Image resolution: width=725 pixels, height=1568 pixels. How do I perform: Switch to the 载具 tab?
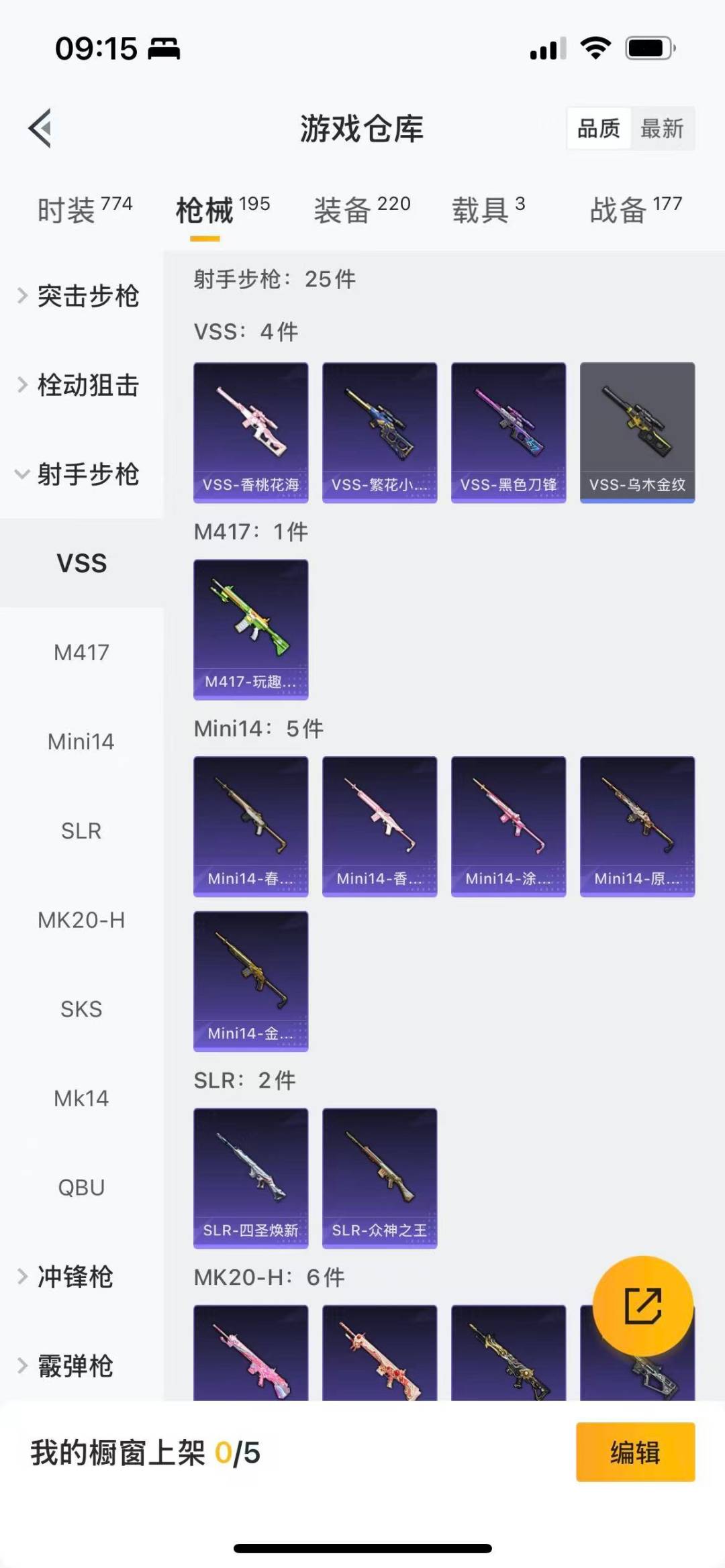(x=488, y=210)
